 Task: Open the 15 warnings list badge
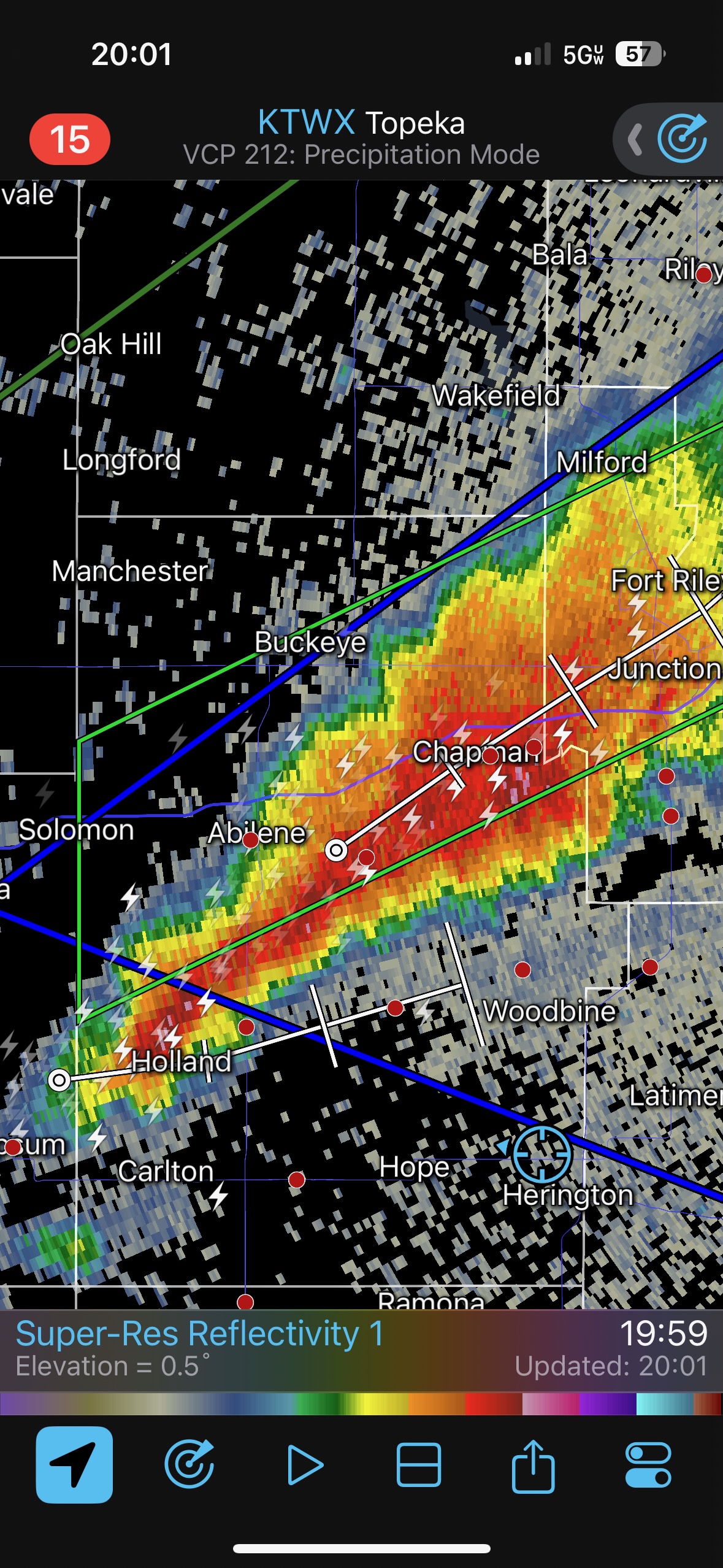(x=70, y=139)
